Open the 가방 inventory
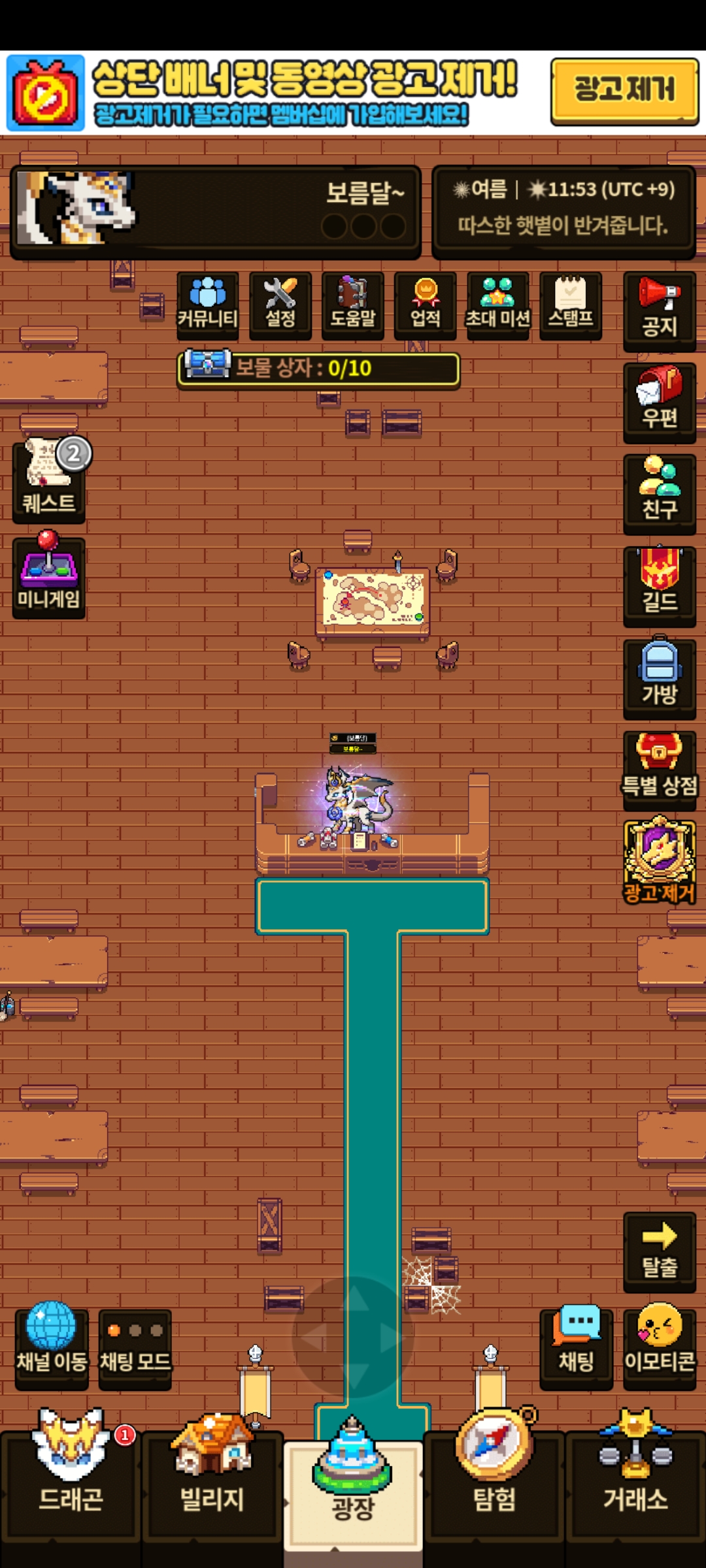 pos(659,678)
